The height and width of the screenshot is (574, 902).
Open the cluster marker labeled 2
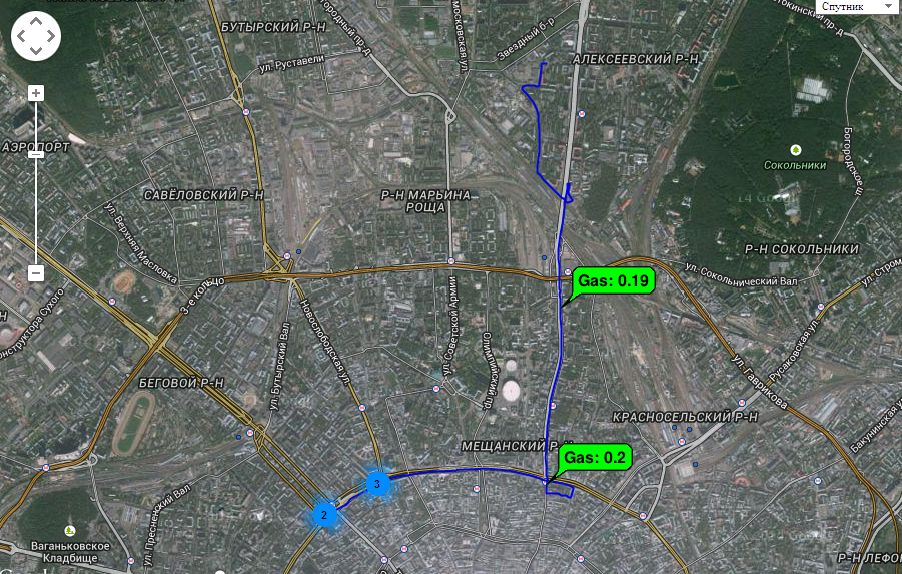click(x=323, y=514)
